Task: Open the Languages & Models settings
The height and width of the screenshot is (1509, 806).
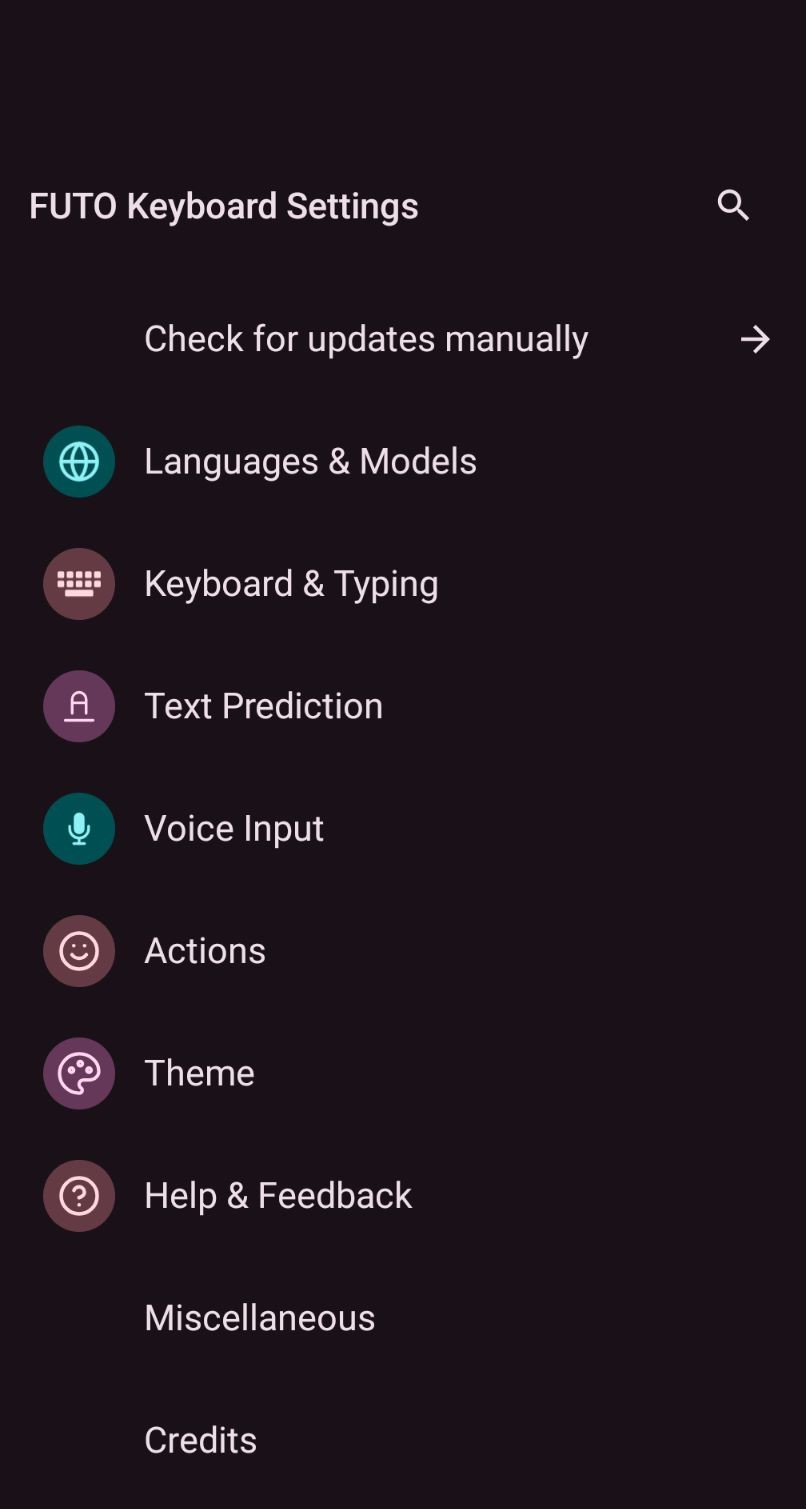Action: click(x=310, y=461)
